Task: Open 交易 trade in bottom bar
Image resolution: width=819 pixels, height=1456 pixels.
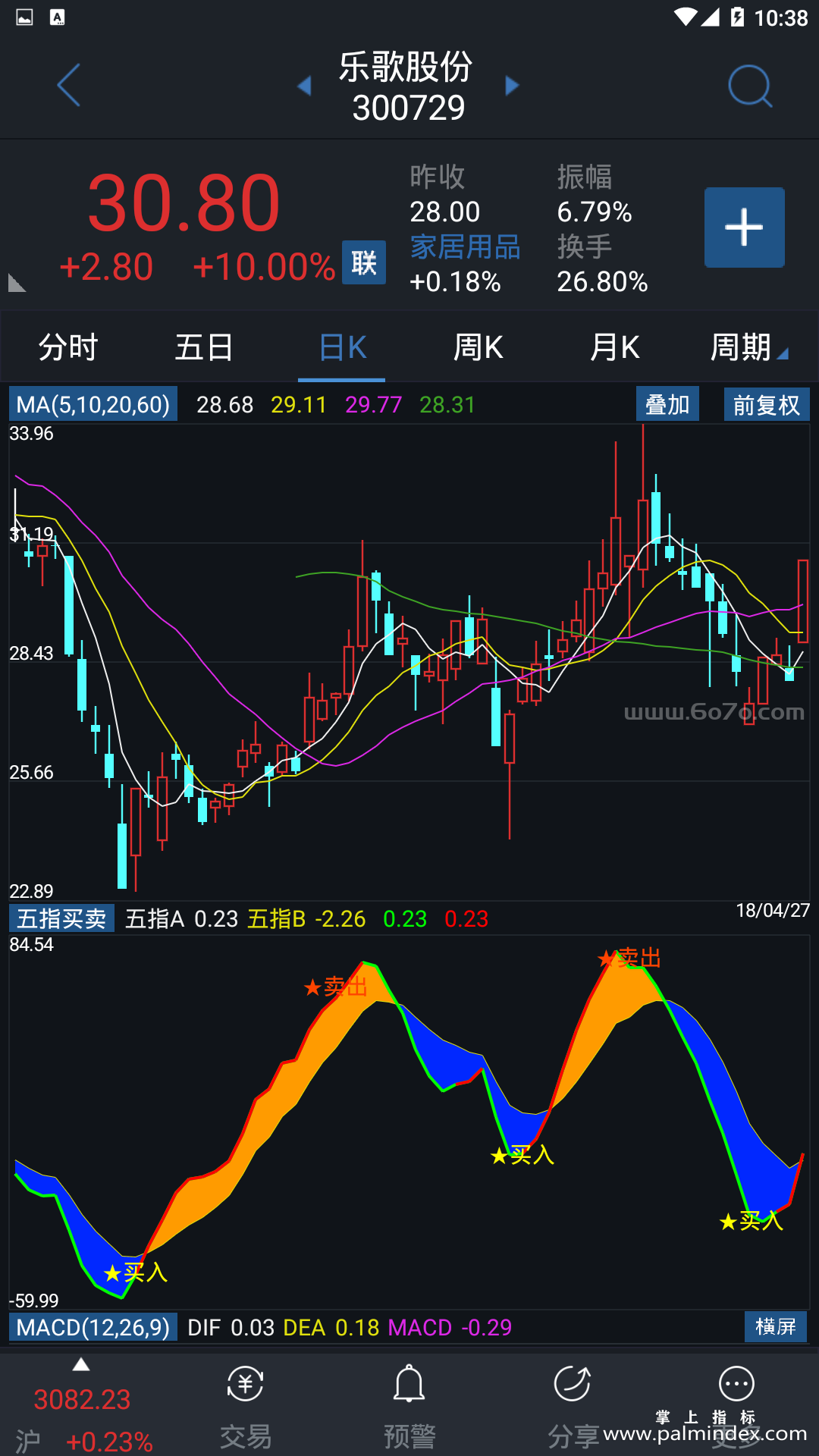Action: tap(245, 1407)
